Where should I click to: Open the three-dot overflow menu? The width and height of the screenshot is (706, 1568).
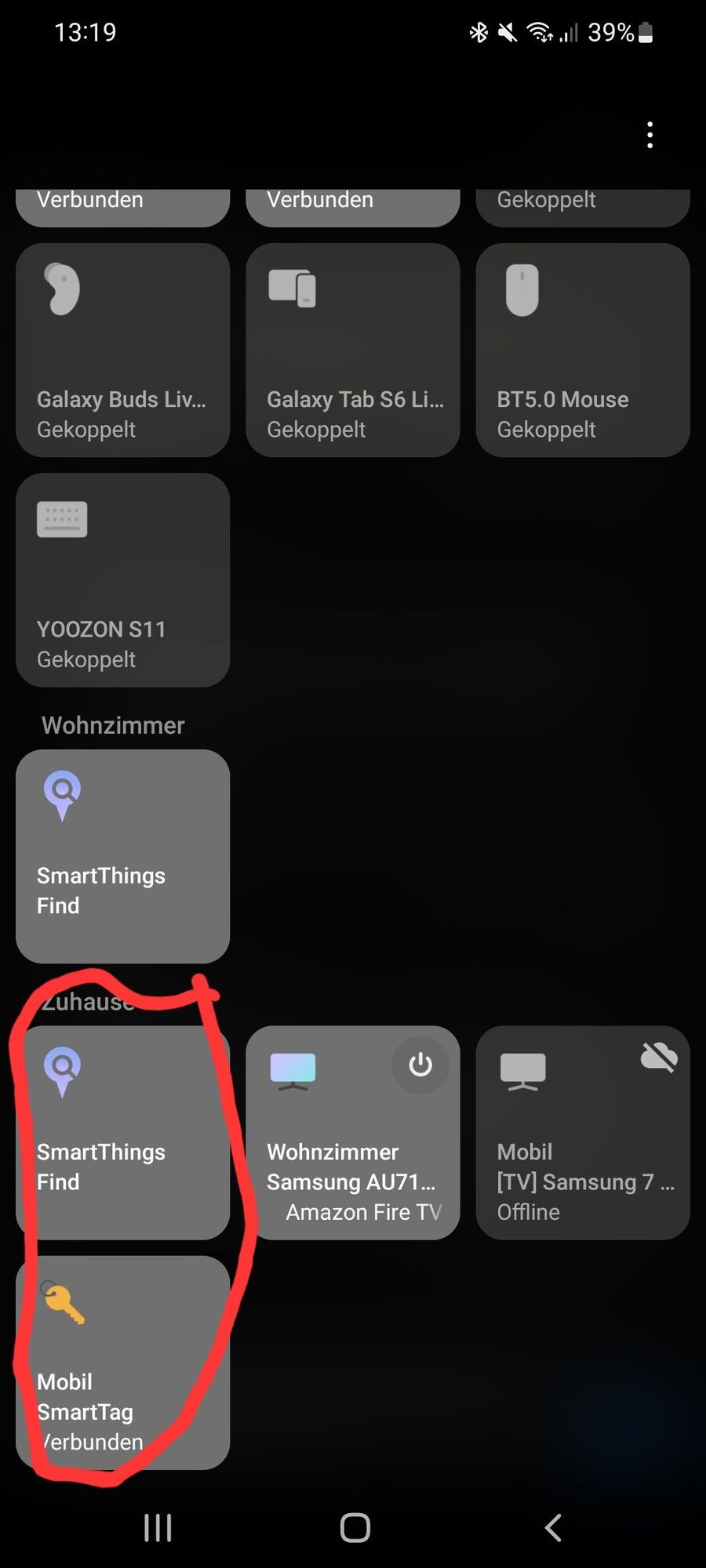(650, 135)
